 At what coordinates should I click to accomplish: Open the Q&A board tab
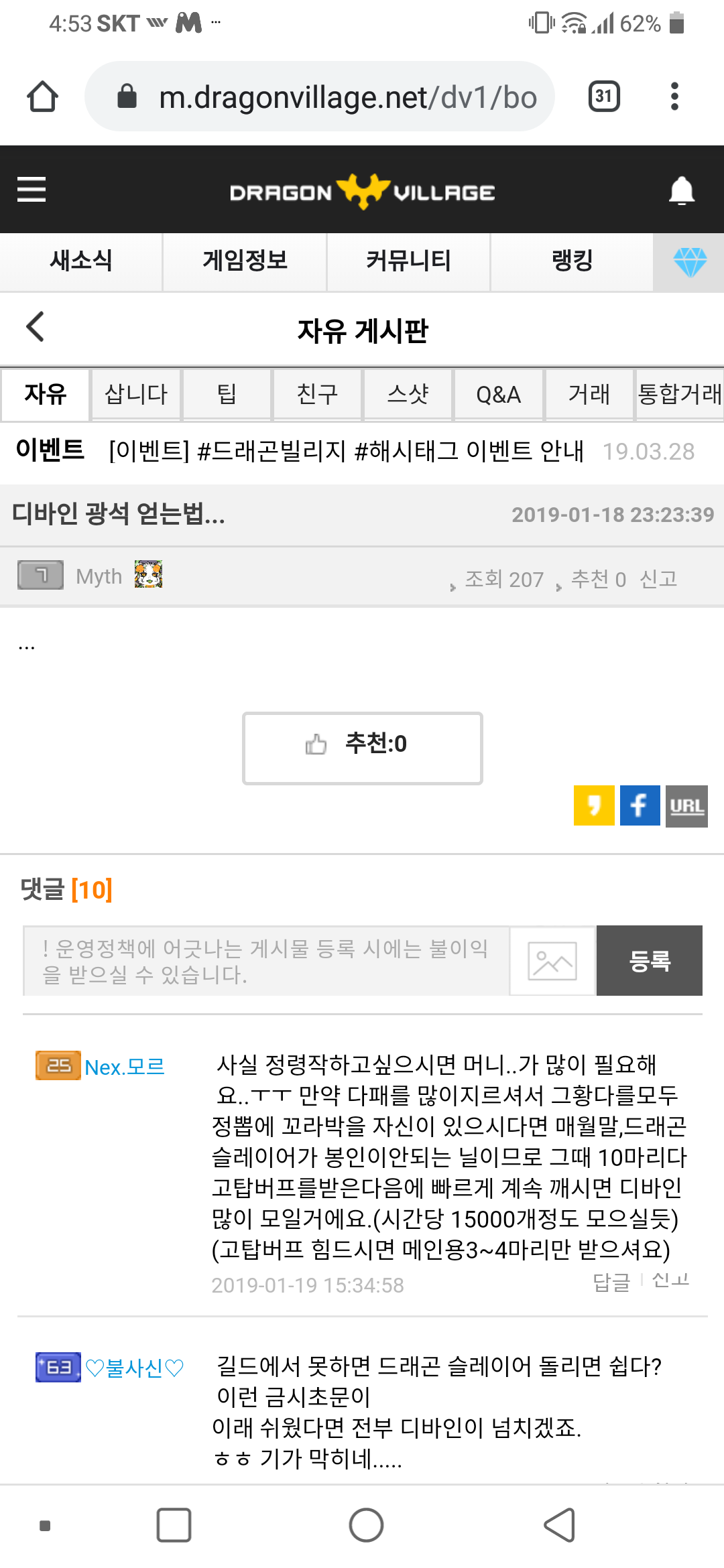[x=498, y=394]
